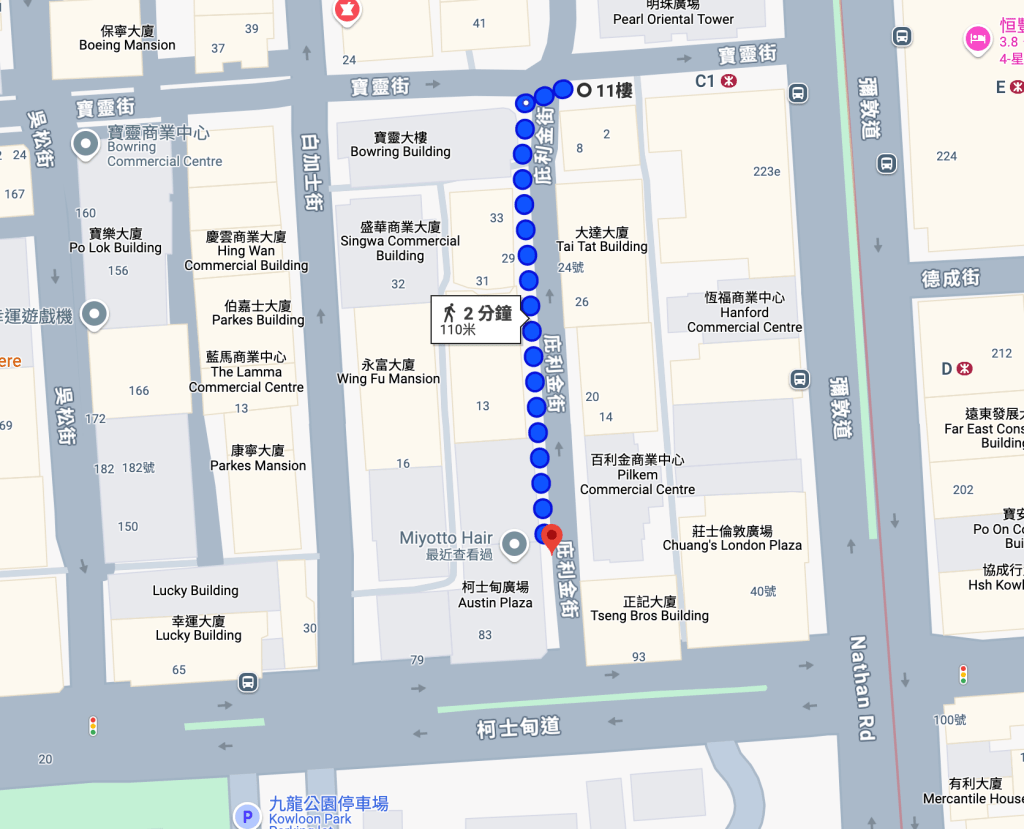Select the 11樓 route start point
The image size is (1024, 829).
pyautogui.click(x=583, y=90)
